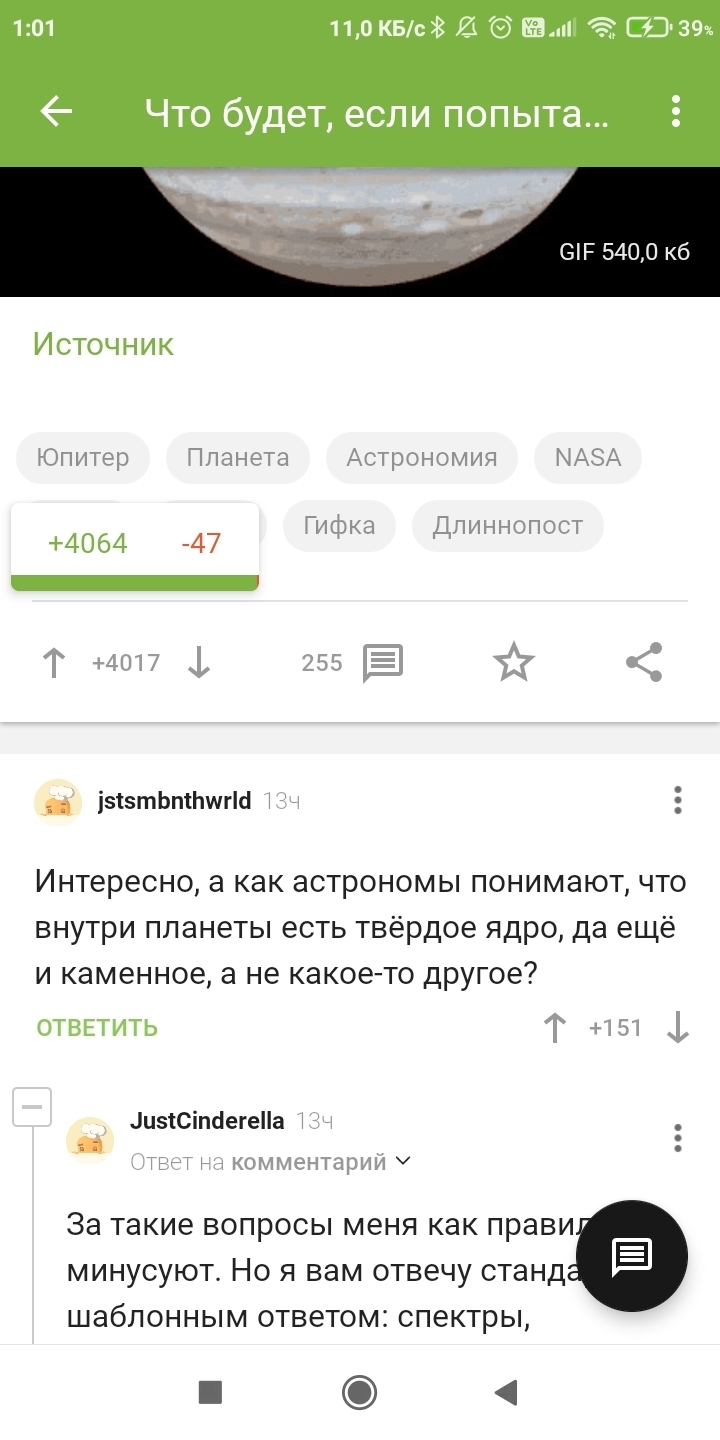Screen dimensions: 720x1440
Task: Upvote the post with +4017 rating
Action: (54, 662)
